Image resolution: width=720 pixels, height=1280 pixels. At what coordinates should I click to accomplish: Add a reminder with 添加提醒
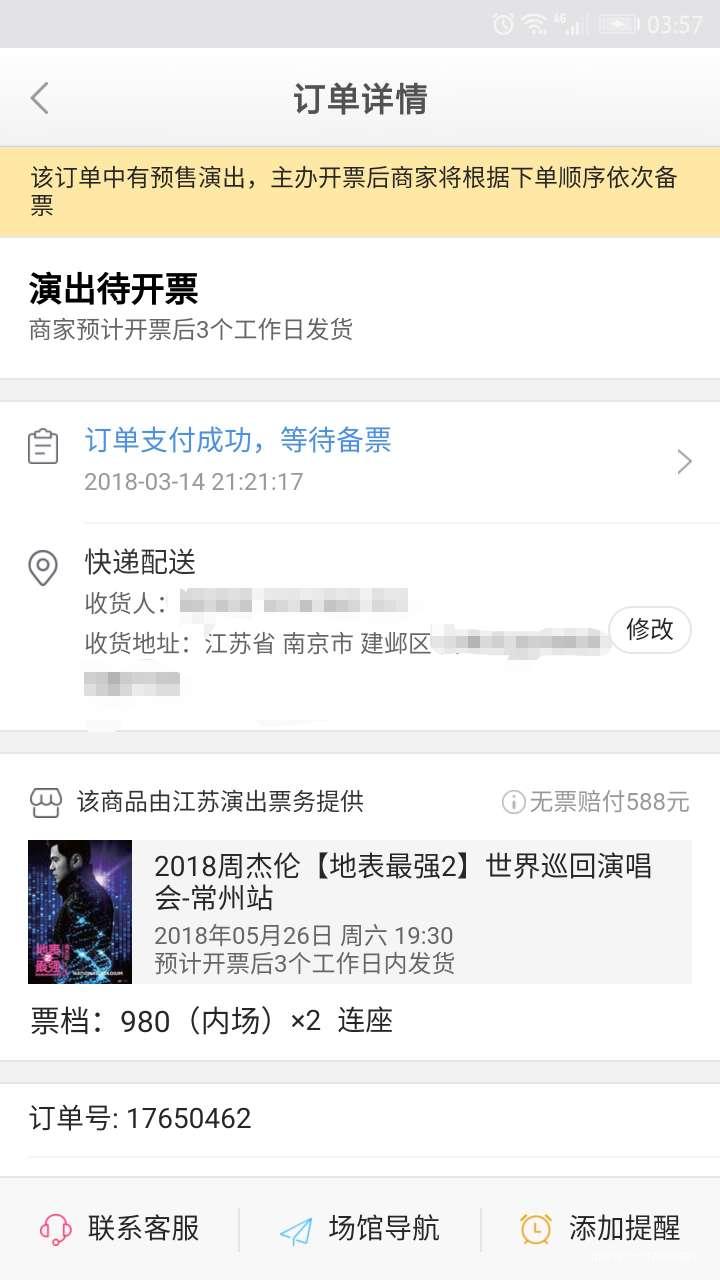coord(600,1228)
